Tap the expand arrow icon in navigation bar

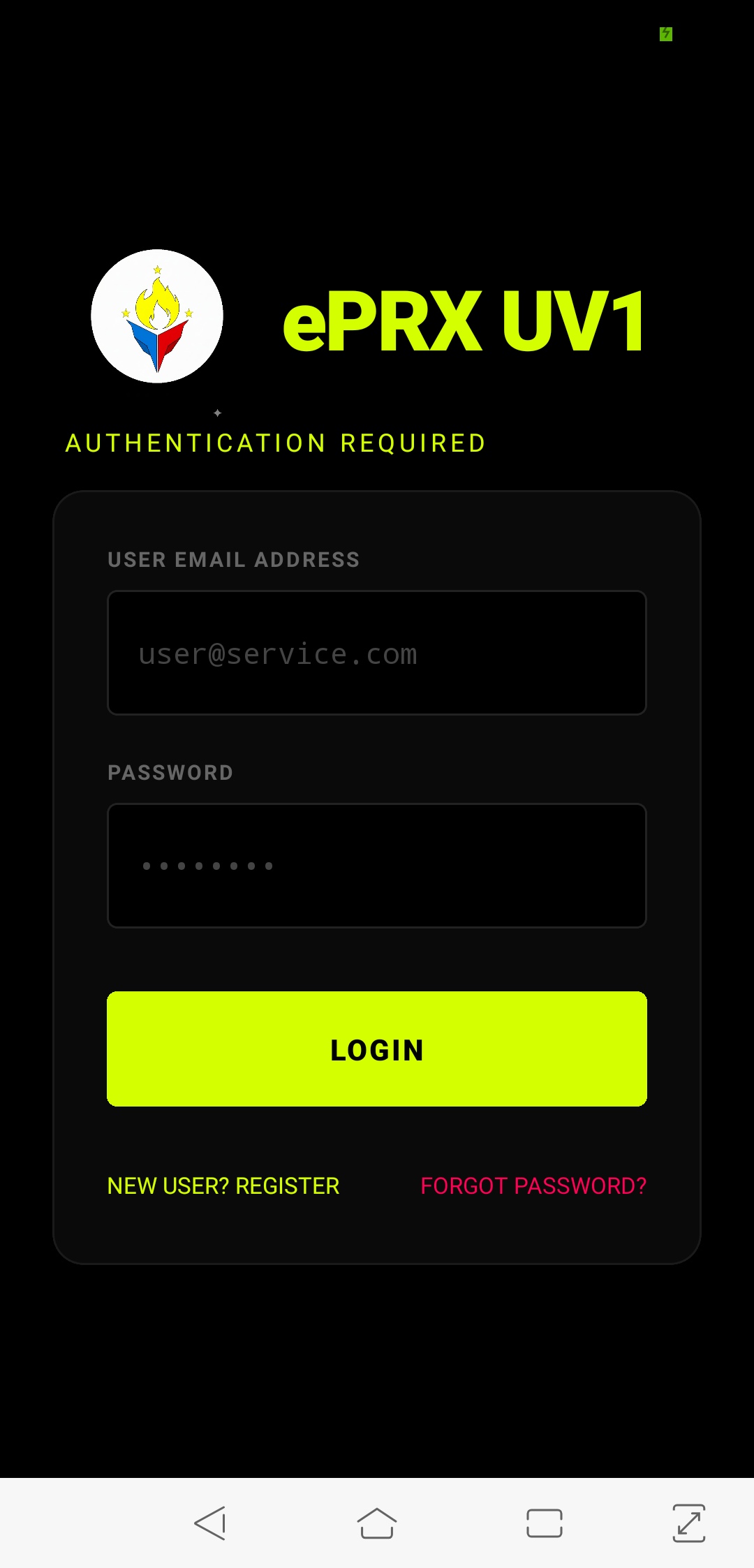[x=689, y=1523]
